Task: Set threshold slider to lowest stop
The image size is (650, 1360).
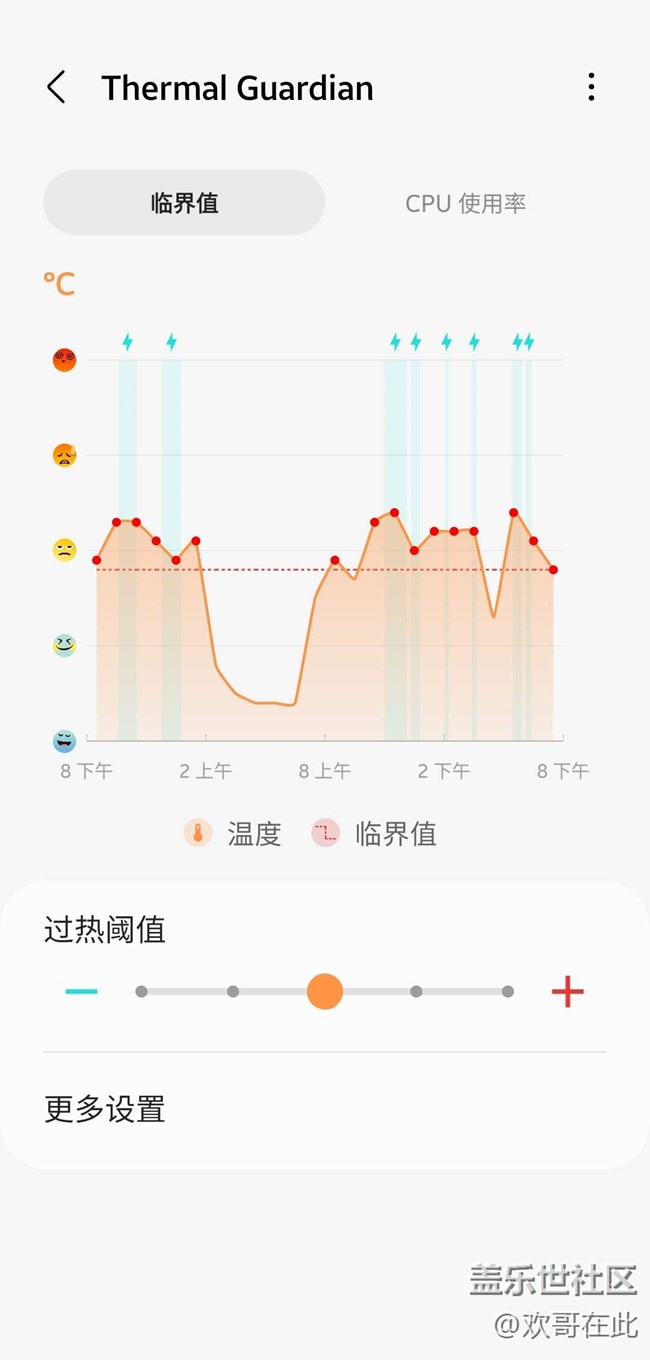Action: pos(141,992)
